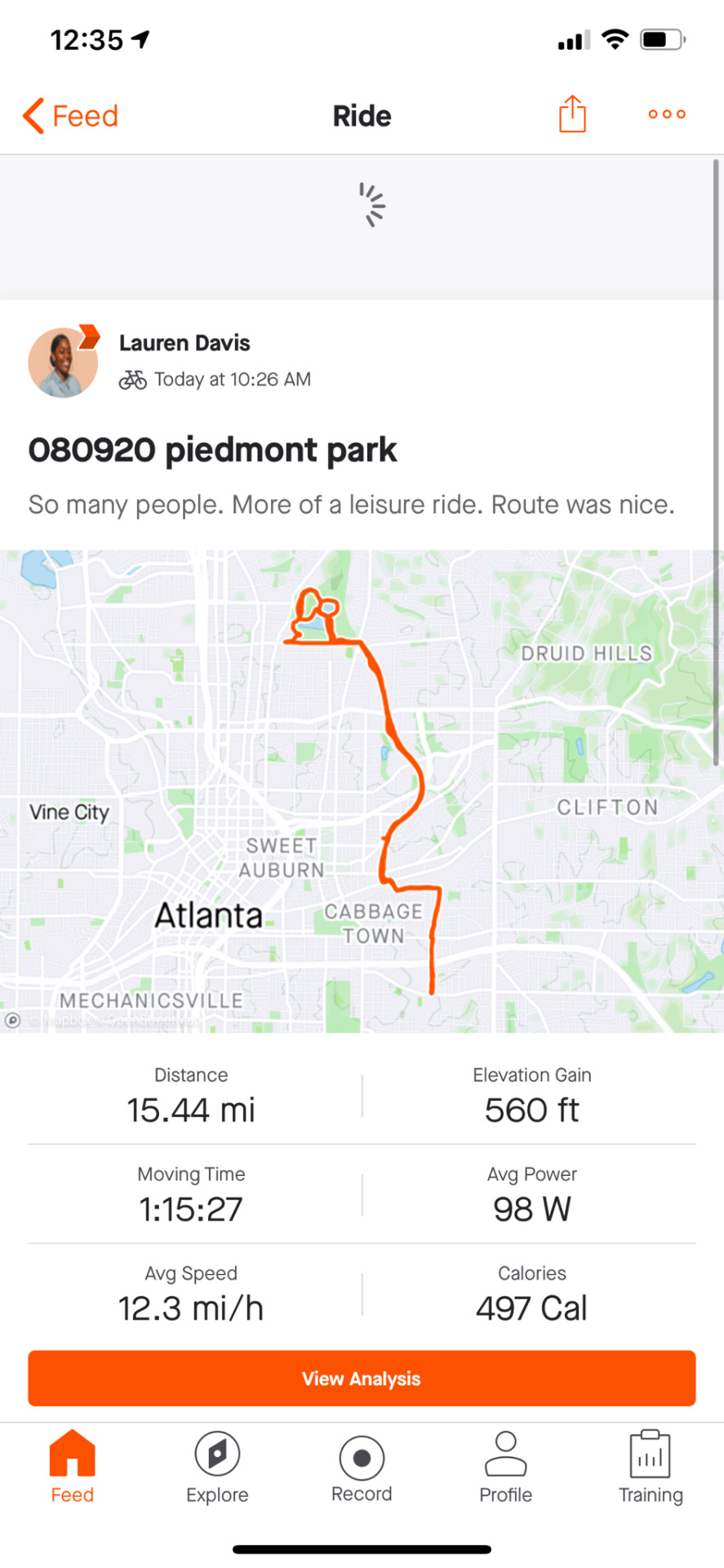Open the ride route map
Viewport: 724px width, 1568px height.
point(362,791)
